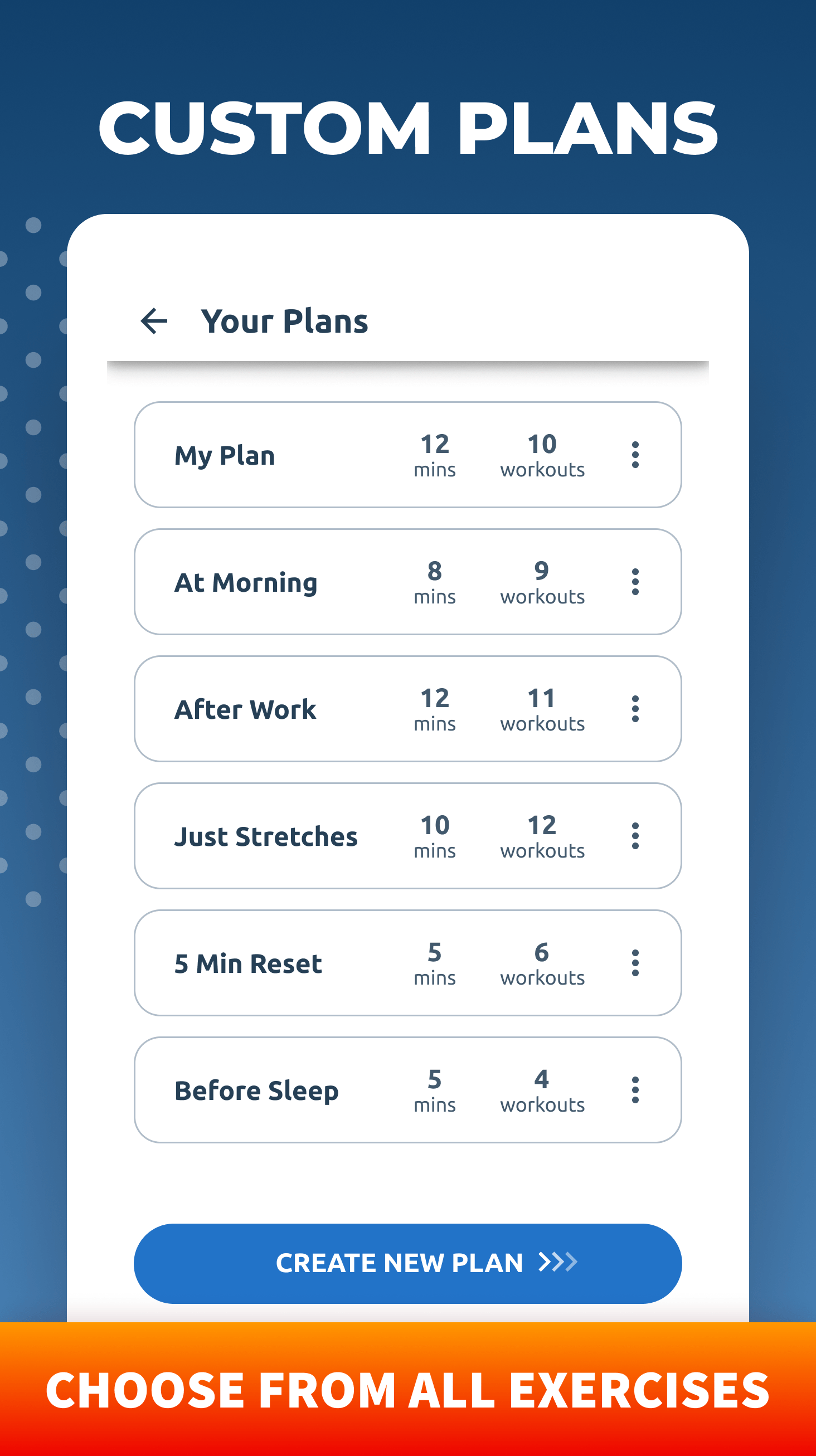The height and width of the screenshot is (1456, 816).
Task: Open the three-dot menu on Before Sleep
Action: coord(634,1090)
